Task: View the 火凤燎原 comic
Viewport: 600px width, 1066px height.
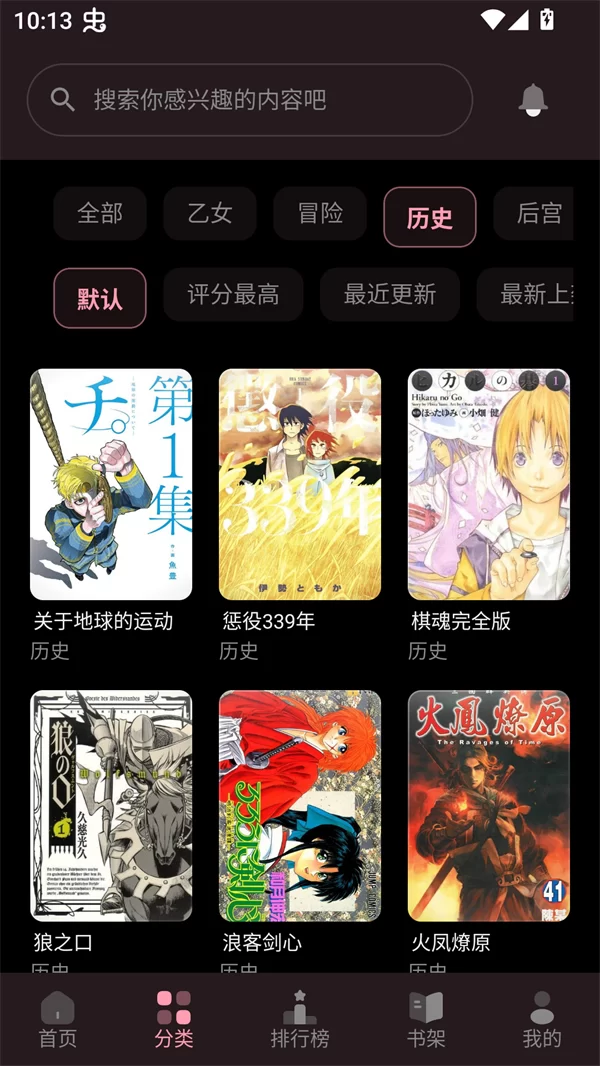Action: [x=489, y=806]
